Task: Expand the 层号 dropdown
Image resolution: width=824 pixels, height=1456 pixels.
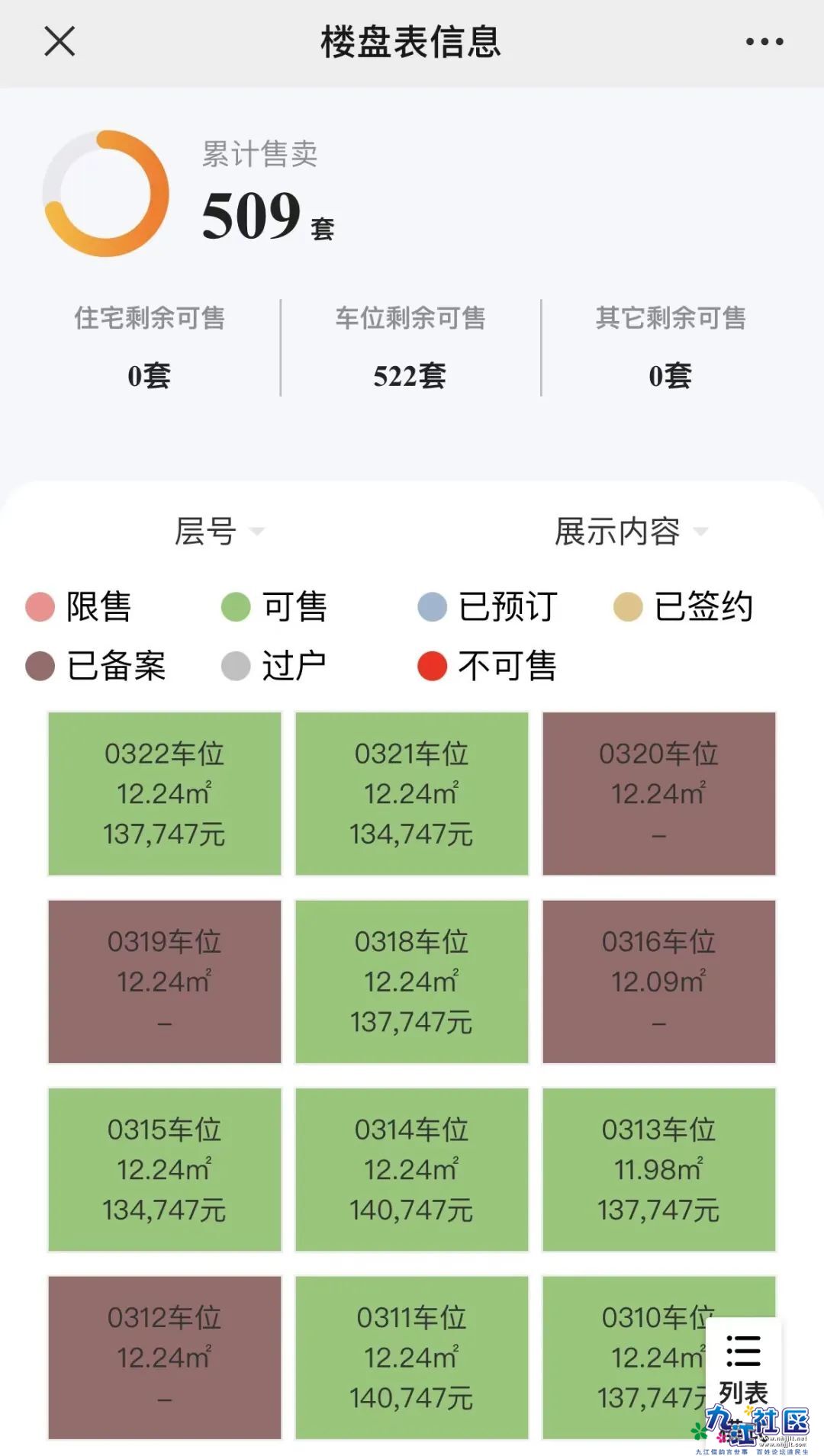Action: pyautogui.click(x=218, y=532)
